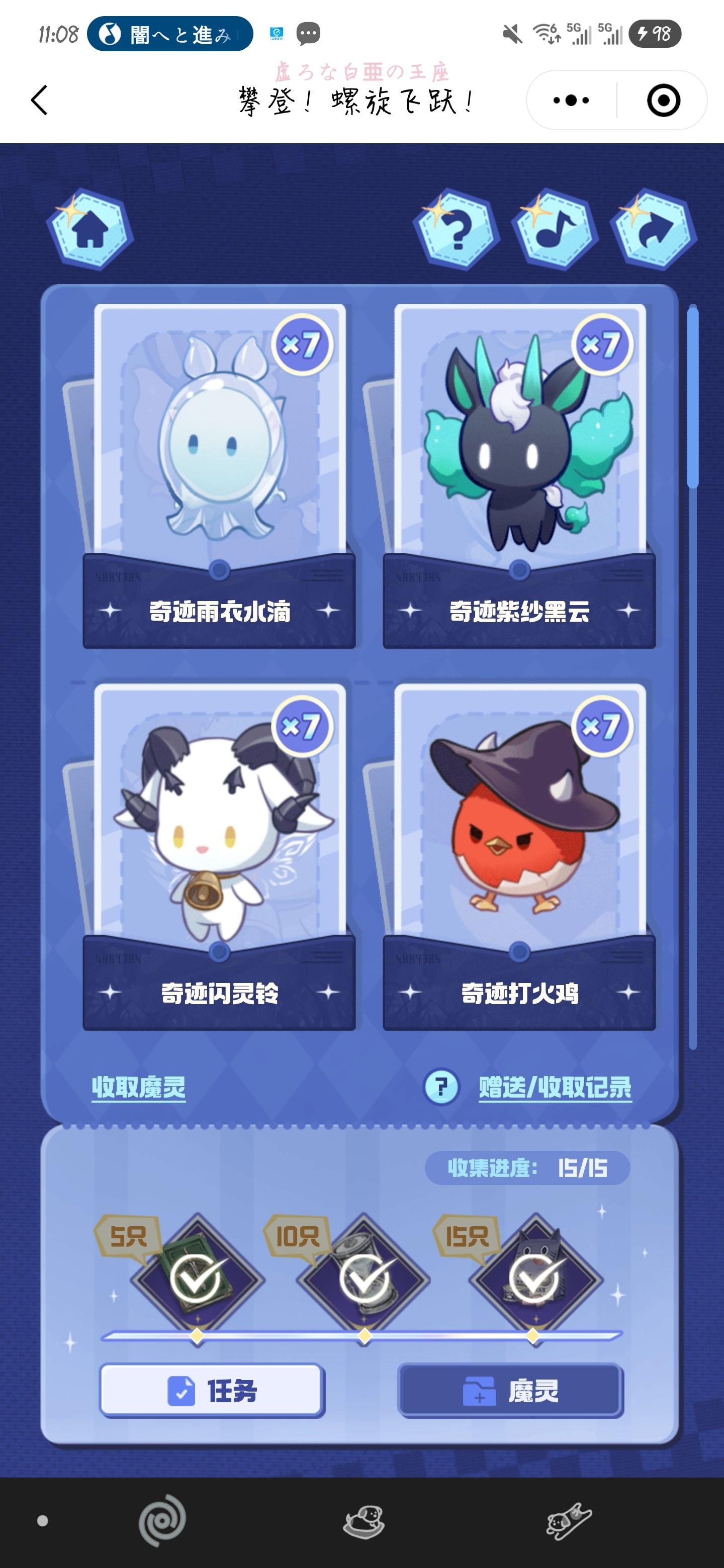The height and width of the screenshot is (1568, 724).
Task: Check the 10只 collection reward
Action: pos(364,1277)
